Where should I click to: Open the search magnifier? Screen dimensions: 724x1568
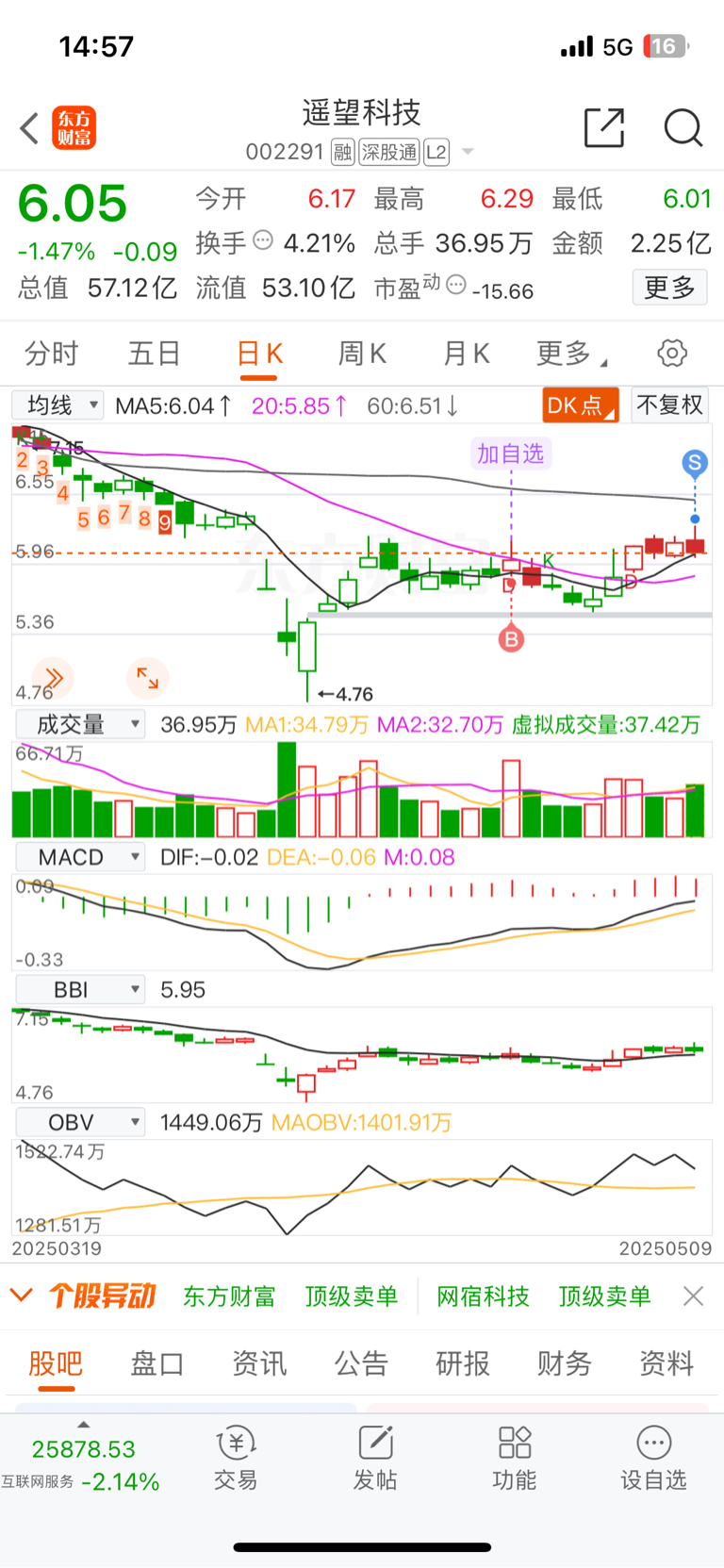(x=683, y=127)
